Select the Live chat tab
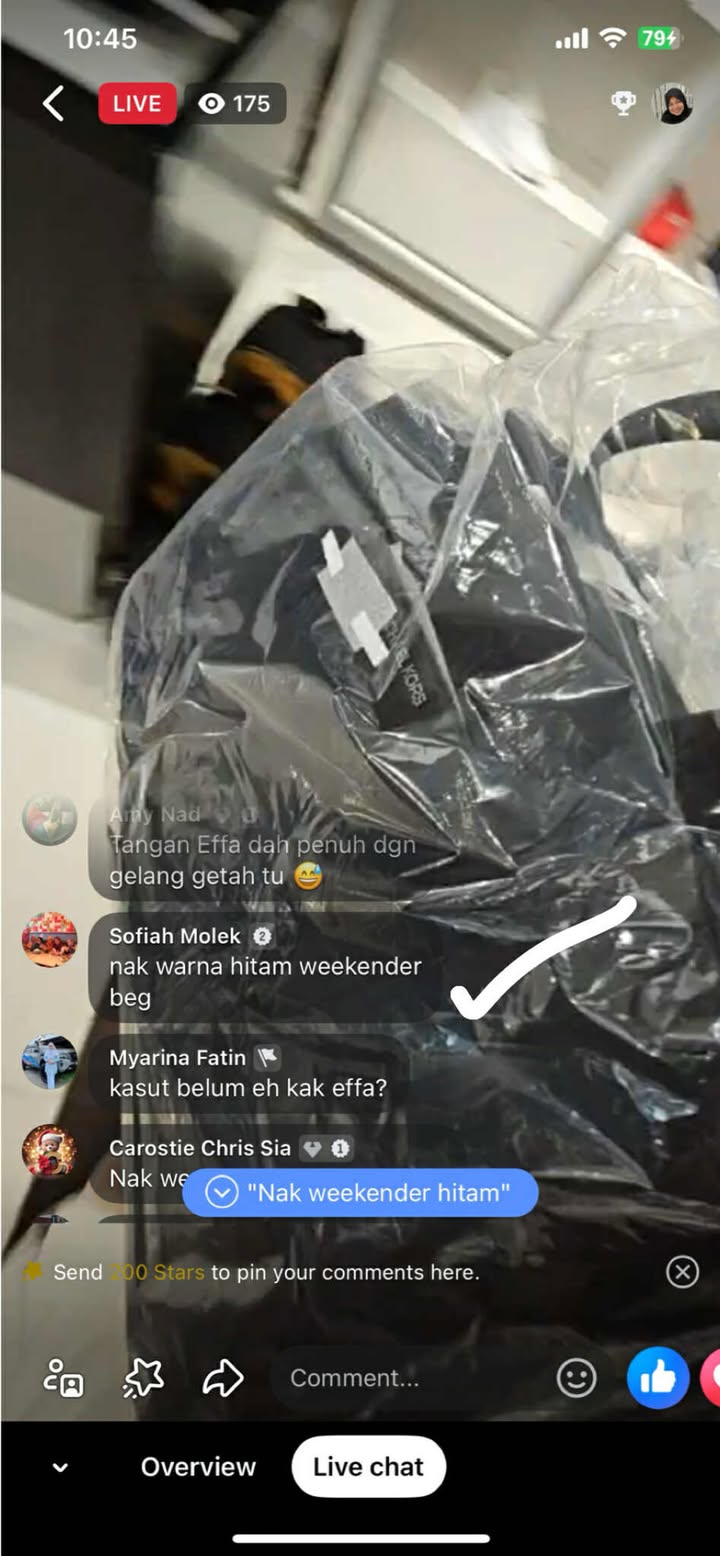 coord(368,1467)
